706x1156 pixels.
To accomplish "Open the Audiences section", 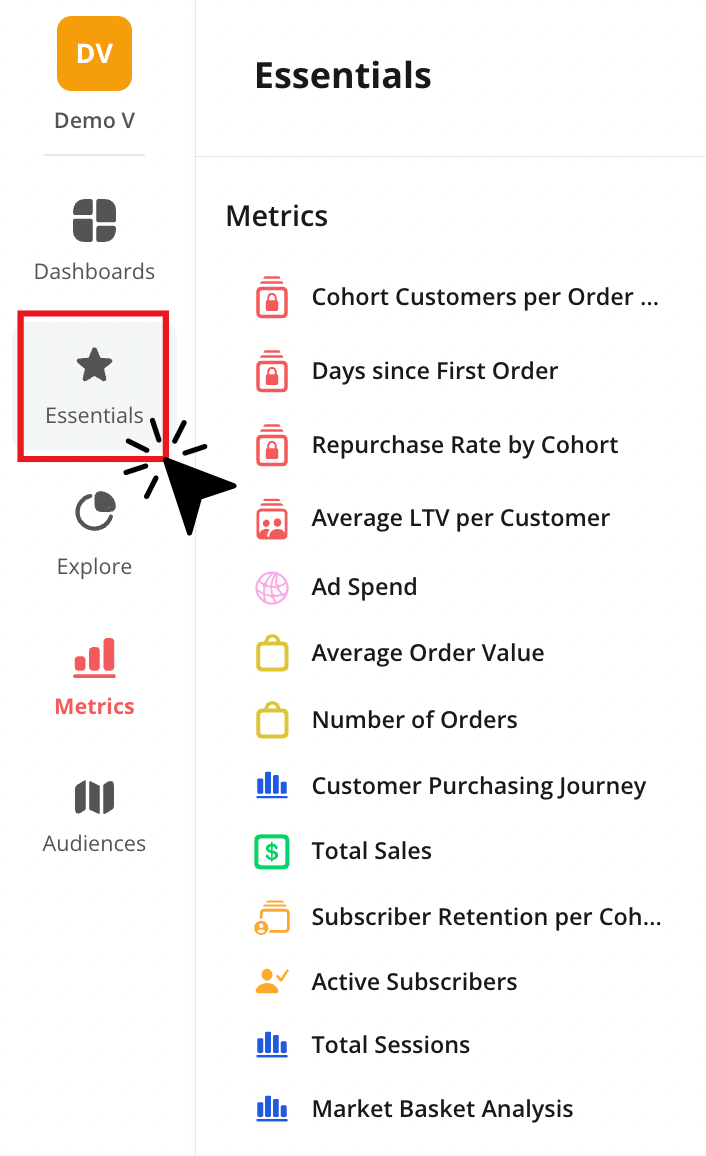I will (94, 817).
